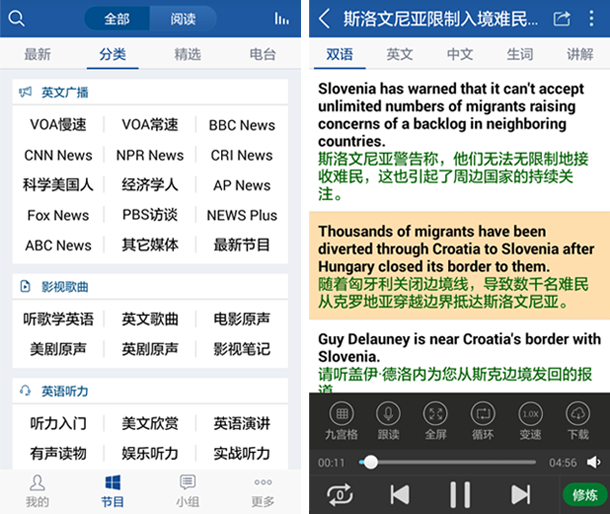Go back from the Slovenia article
The width and height of the screenshot is (610, 514).
click(324, 18)
